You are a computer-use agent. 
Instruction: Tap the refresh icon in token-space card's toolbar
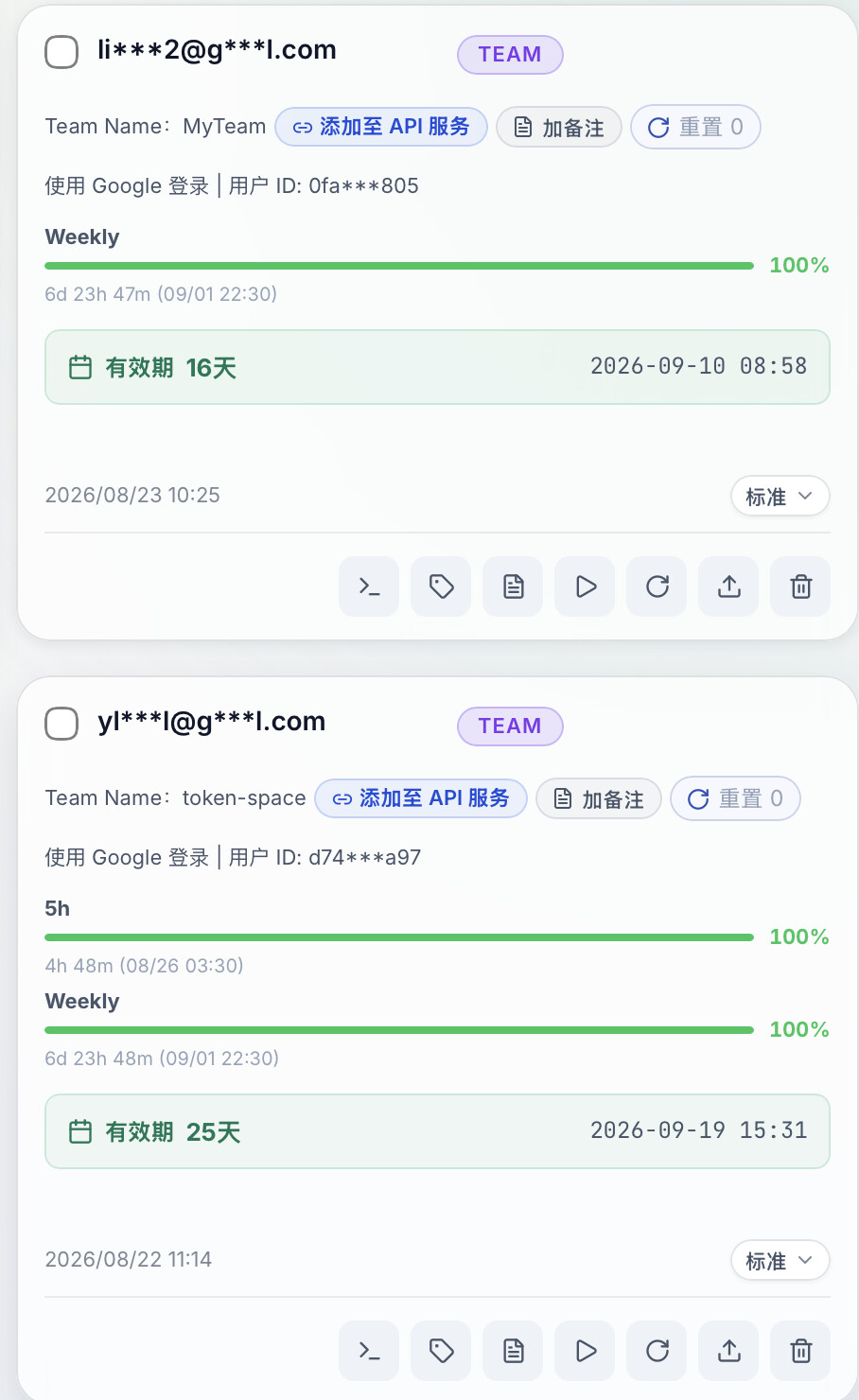tap(657, 1351)
